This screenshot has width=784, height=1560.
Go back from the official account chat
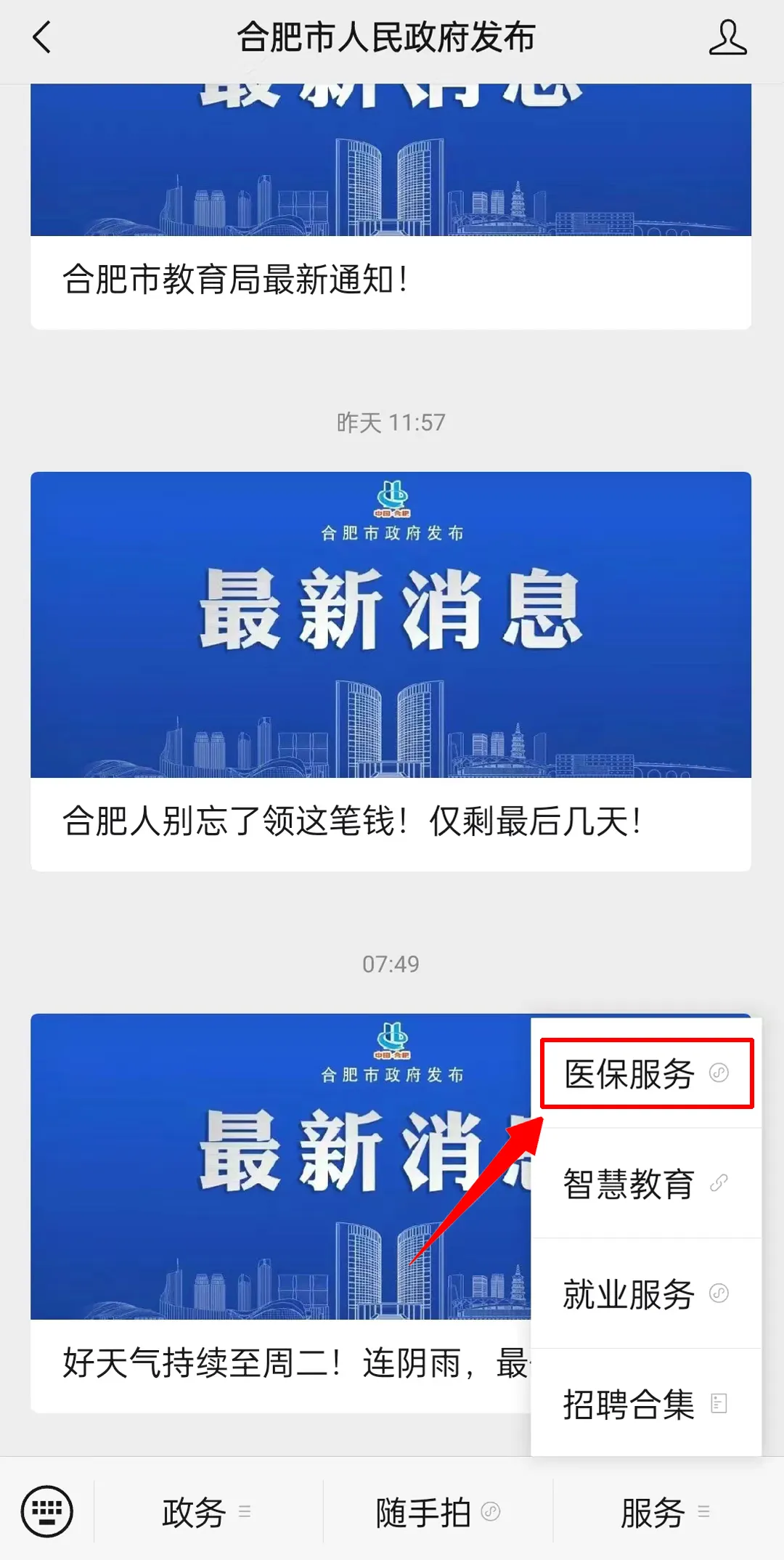coord(42,38)
